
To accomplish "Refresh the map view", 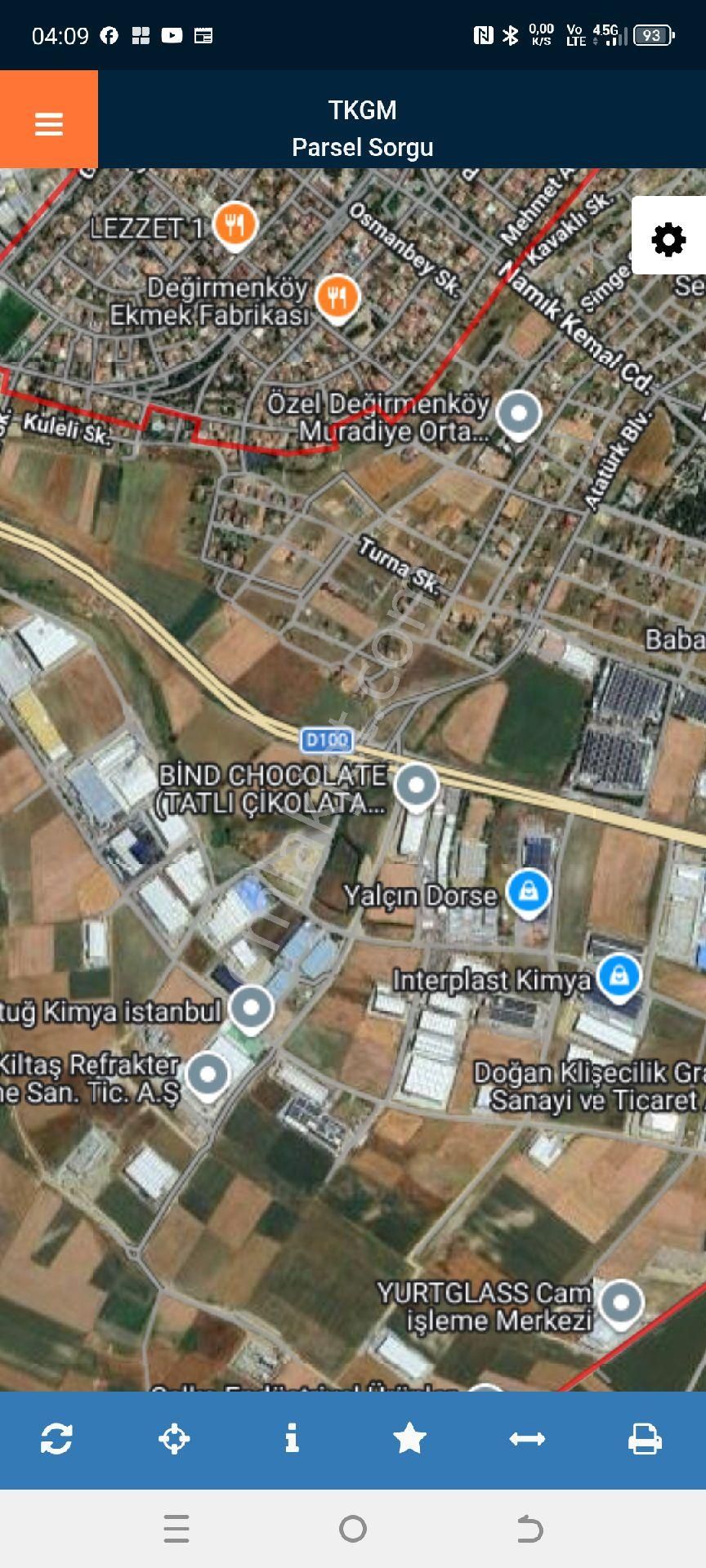I will tap(59, 1440).
